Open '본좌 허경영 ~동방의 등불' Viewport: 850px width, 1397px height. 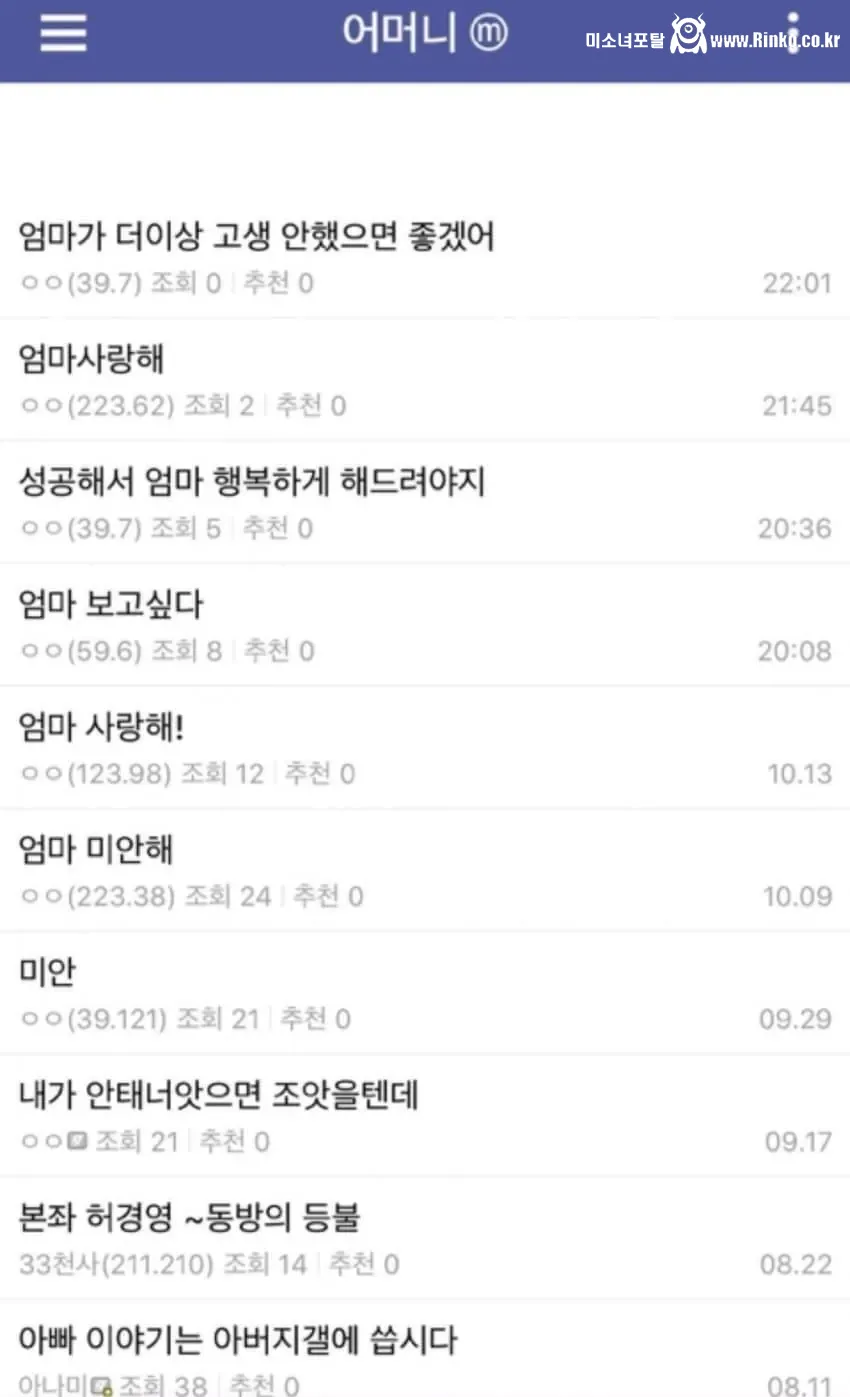[193, 1218]
